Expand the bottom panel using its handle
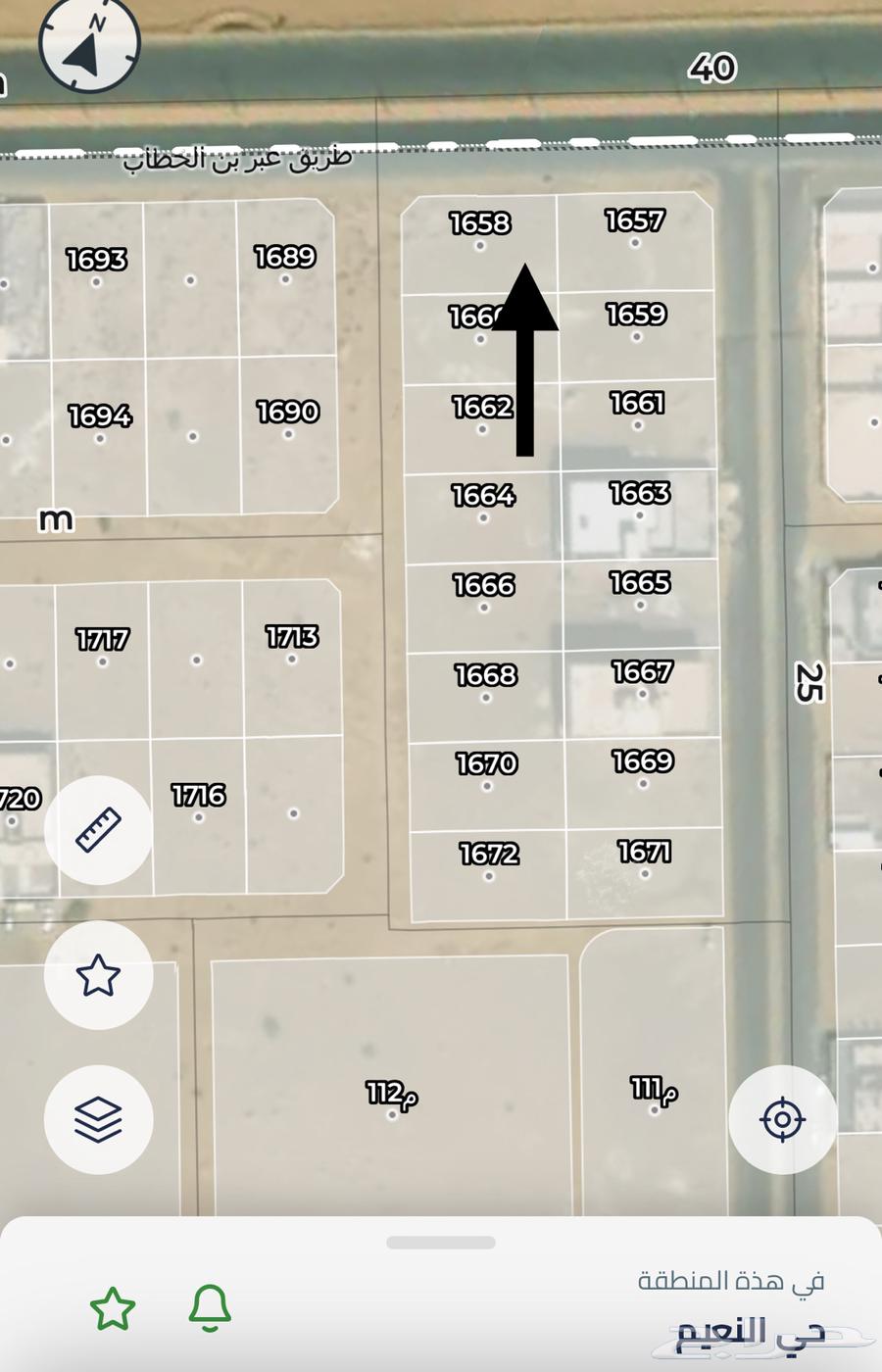882x1372 pixels. (x=441, y=1243)
